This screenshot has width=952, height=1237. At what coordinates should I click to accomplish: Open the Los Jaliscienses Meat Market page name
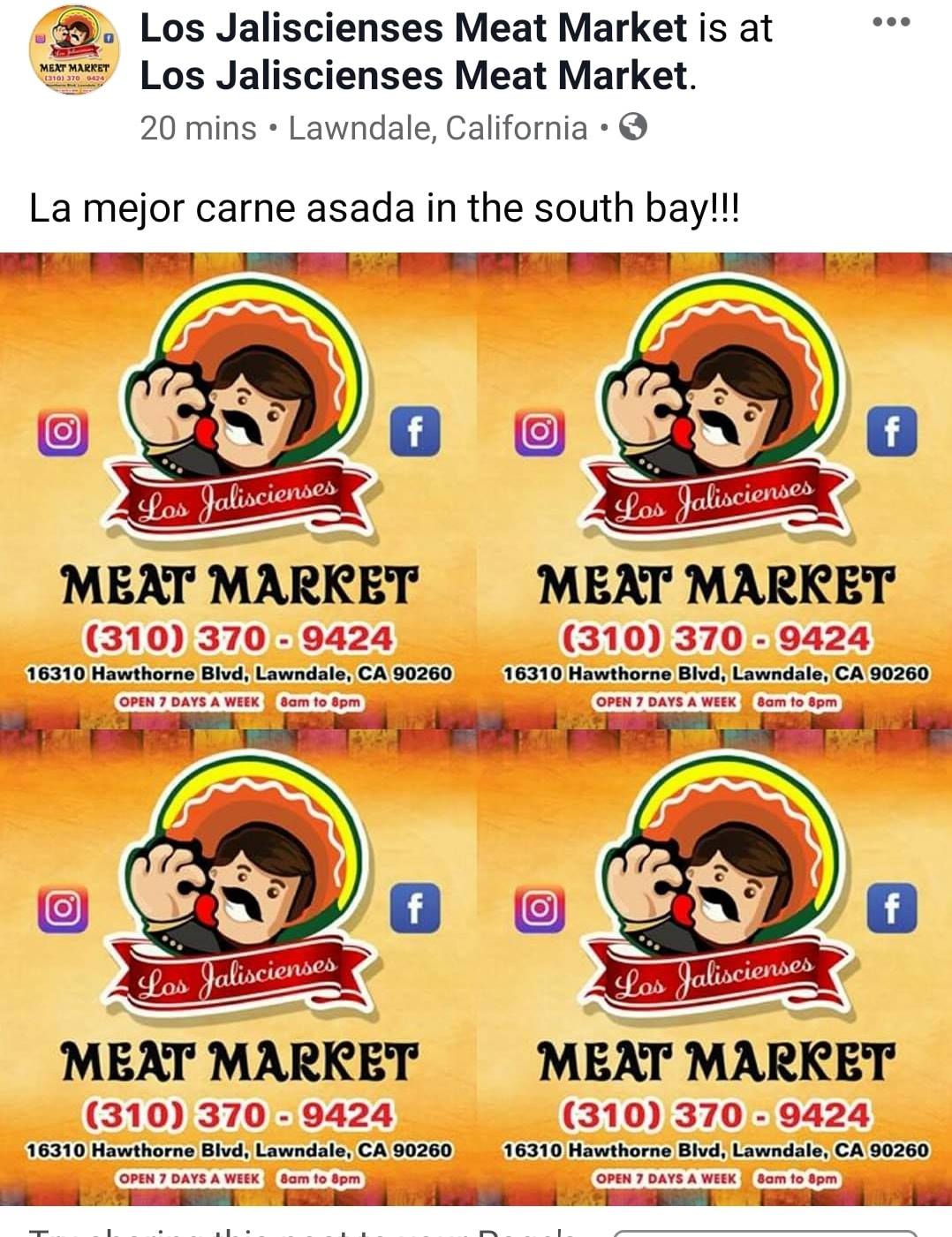click(412, 28)
